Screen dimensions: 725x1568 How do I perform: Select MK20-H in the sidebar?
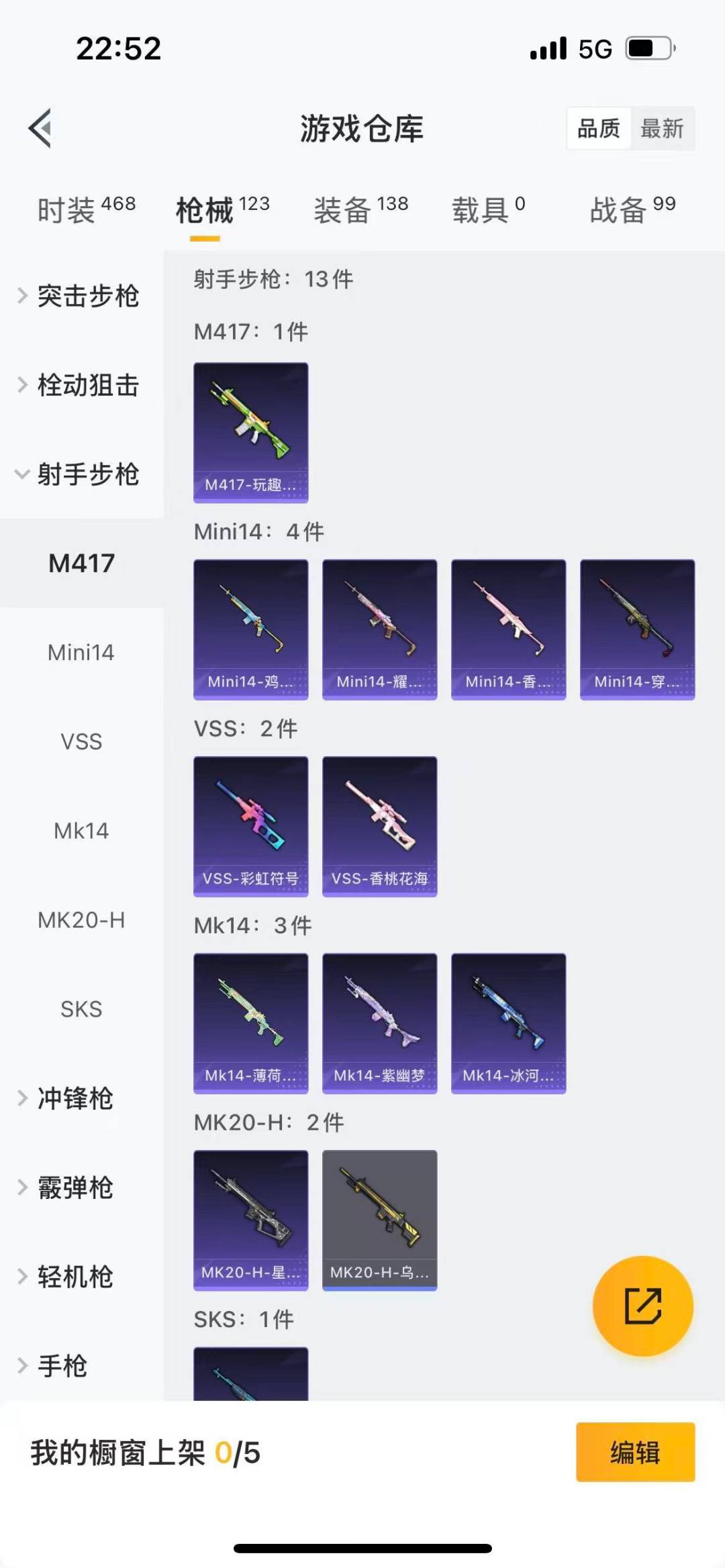click(x=81, y=920)
